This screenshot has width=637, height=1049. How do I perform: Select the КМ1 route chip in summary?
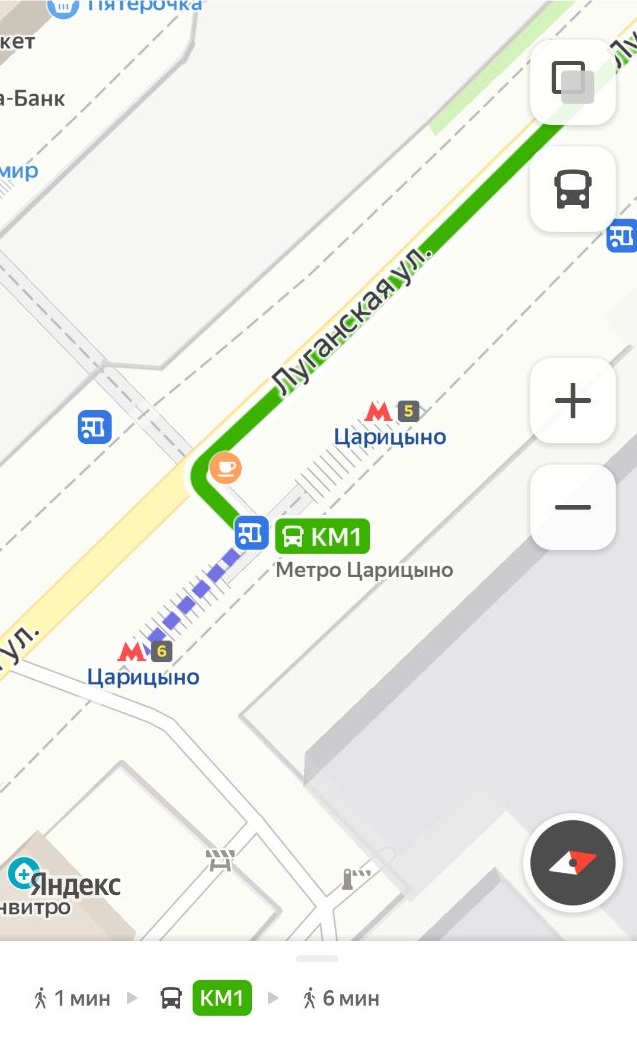[221, 998]
